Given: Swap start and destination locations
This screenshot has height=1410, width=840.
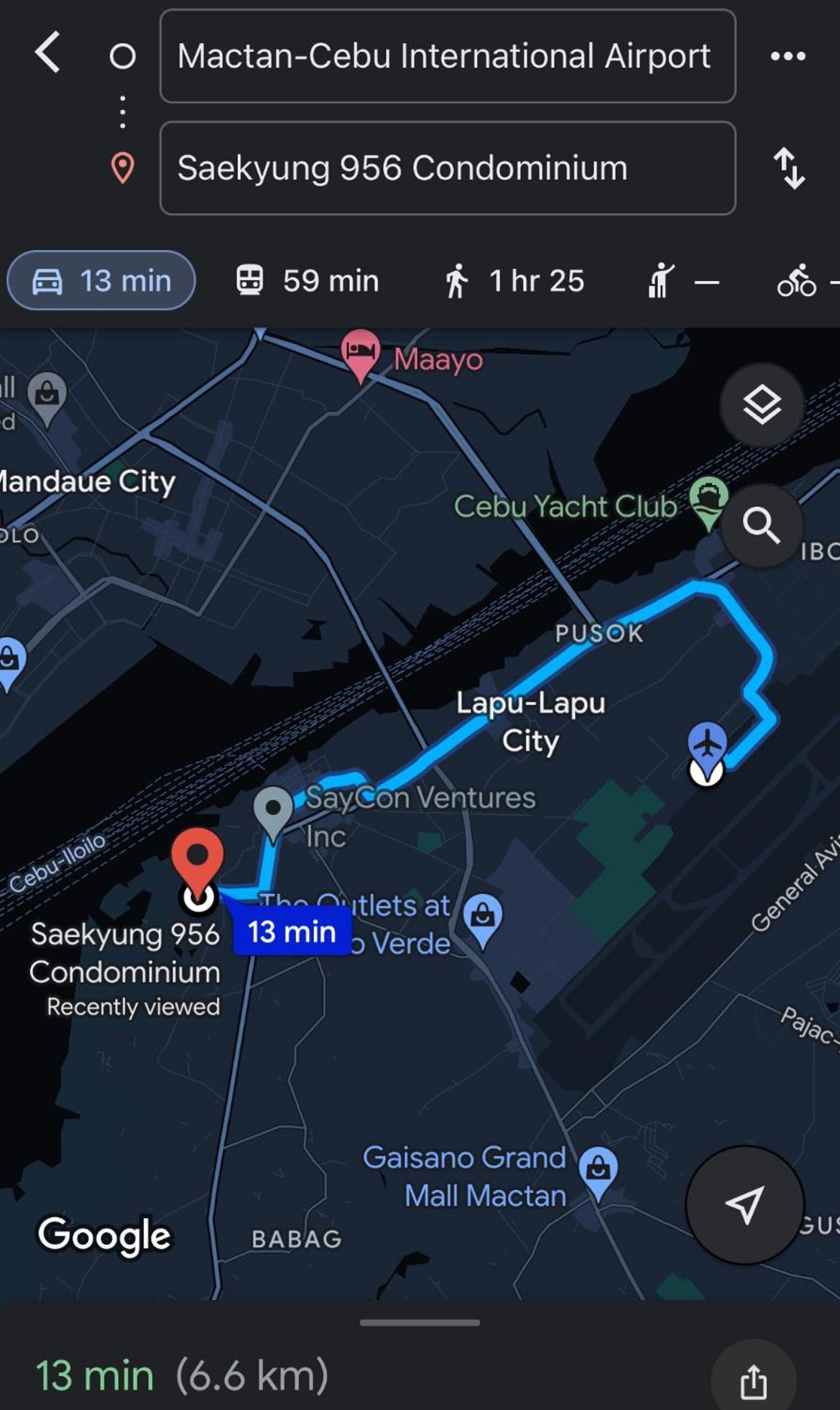Looking at the screenshot, I should point(788,169).
